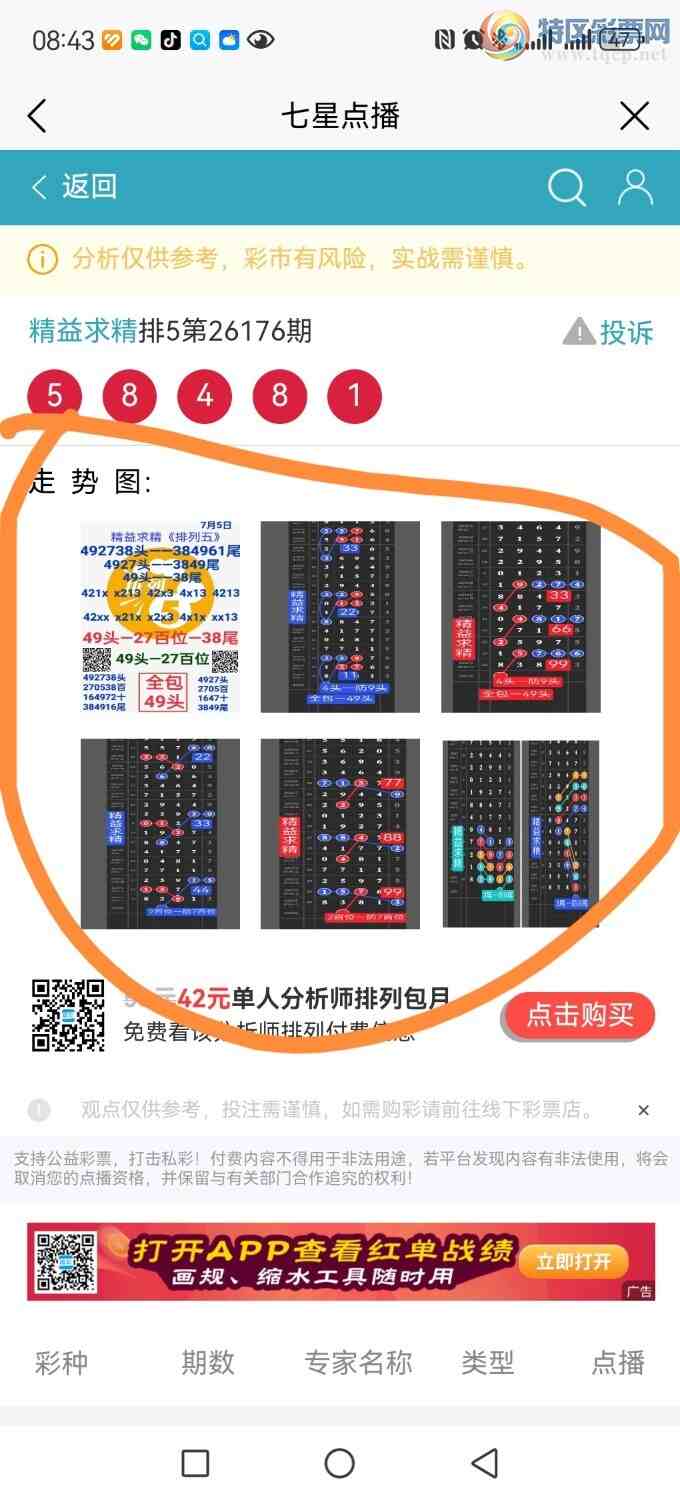Viewport: 680px width, 1500px height.
Task: Tap 点击购买 to buy the monthly package
Action: pyautogui.click(x=580, y=1016)
